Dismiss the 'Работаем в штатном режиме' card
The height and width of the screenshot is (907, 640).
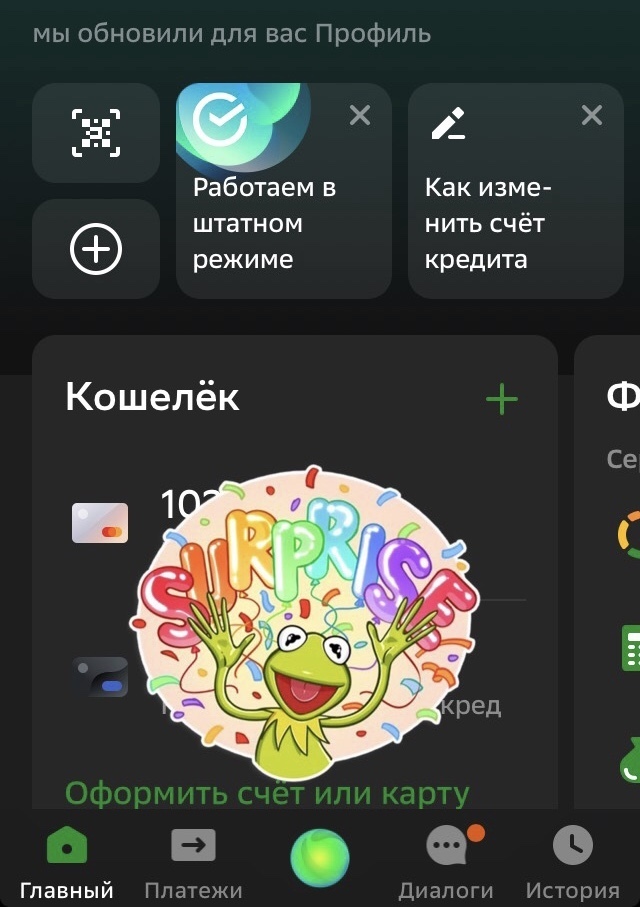click(x=360, y=115)
